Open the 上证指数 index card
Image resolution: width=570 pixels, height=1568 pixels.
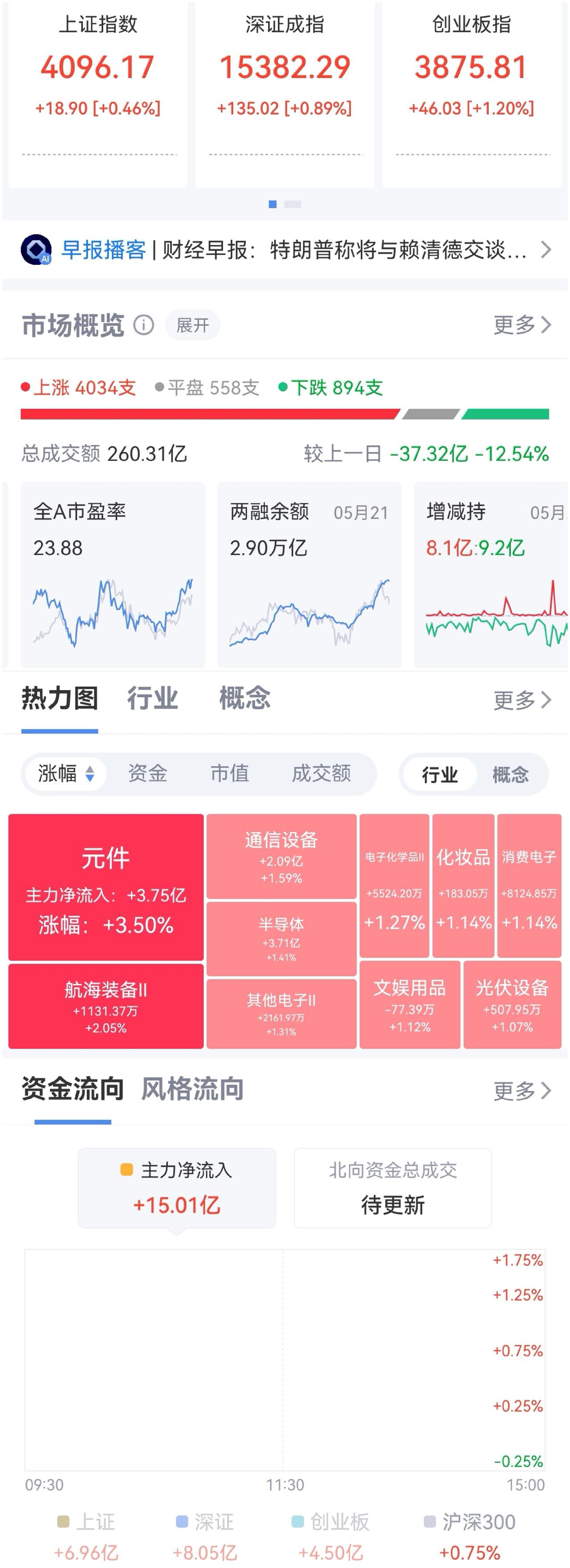click(98, 94)
